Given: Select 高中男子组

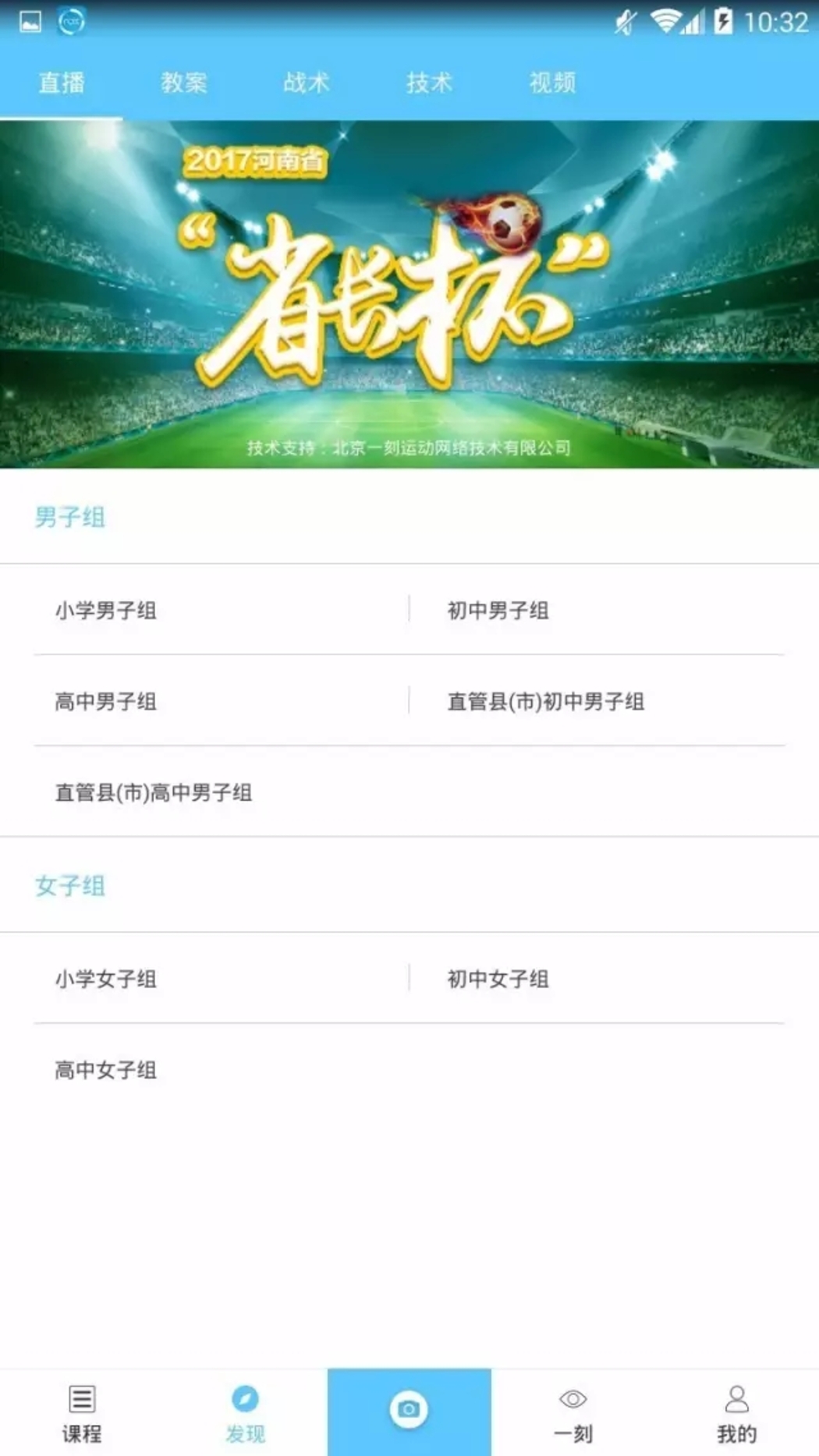Looking at the screenshot, I should point(106,701).
